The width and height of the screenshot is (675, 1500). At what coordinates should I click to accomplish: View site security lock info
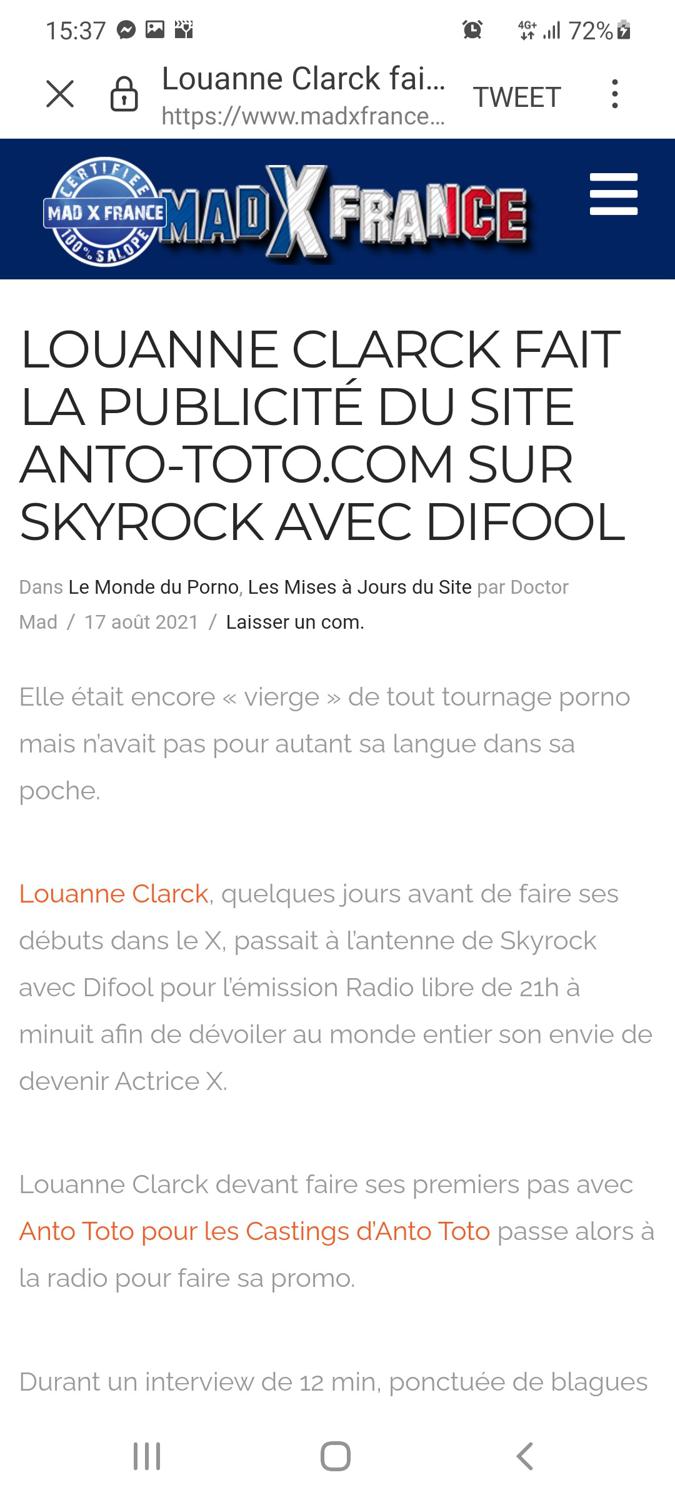point(124,96)
